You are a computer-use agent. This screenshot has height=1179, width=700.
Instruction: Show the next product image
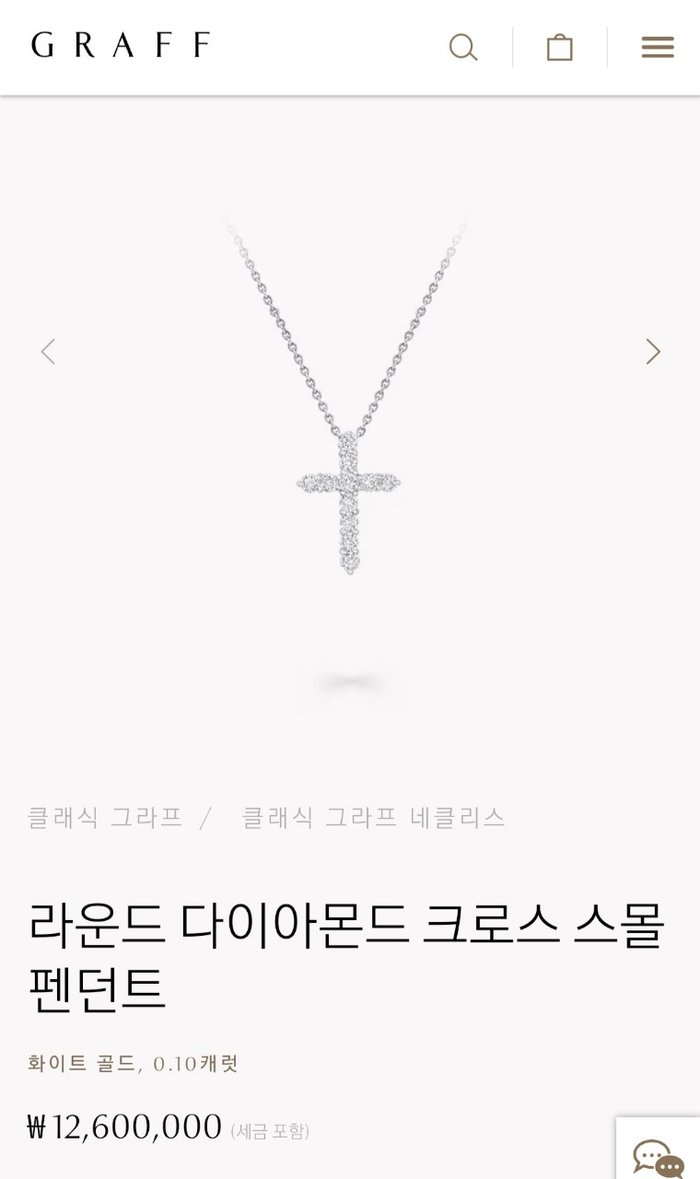[653, 351]
